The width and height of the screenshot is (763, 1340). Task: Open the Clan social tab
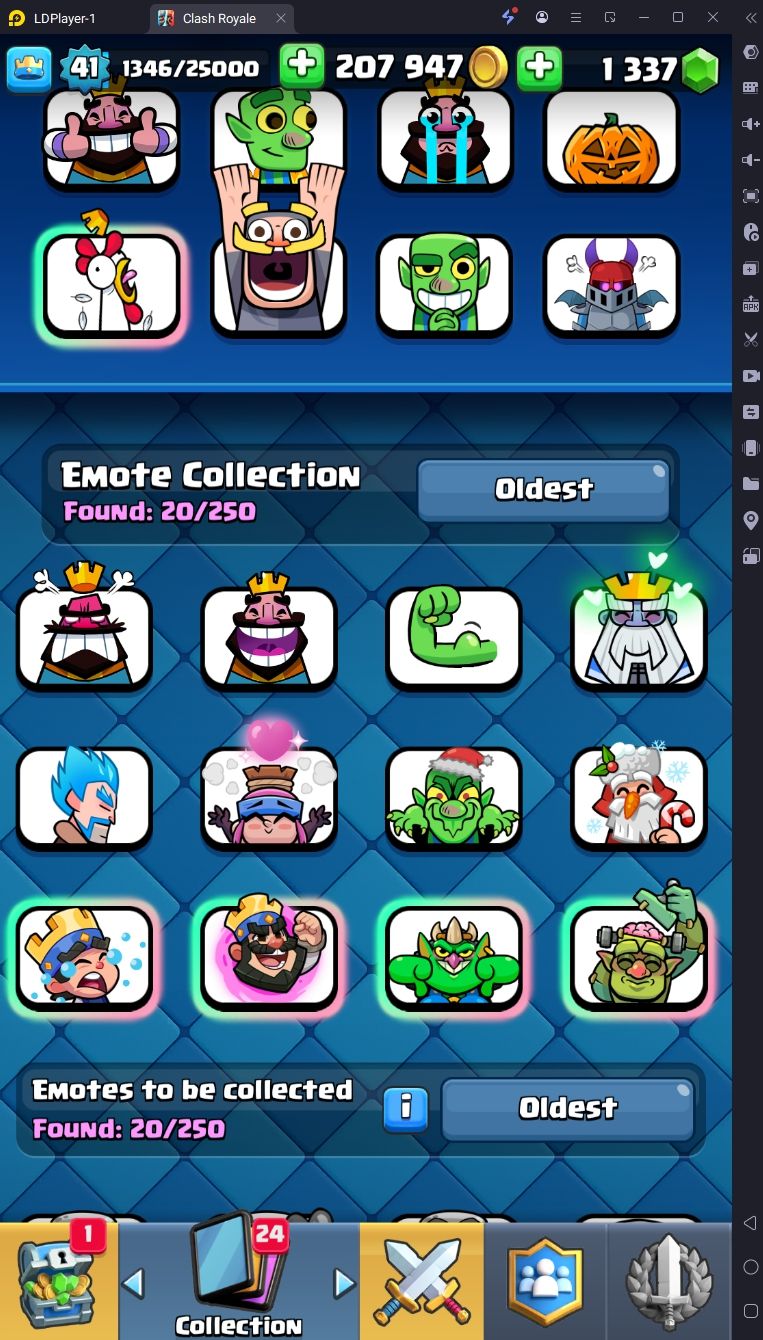[x=545, y=1281]
